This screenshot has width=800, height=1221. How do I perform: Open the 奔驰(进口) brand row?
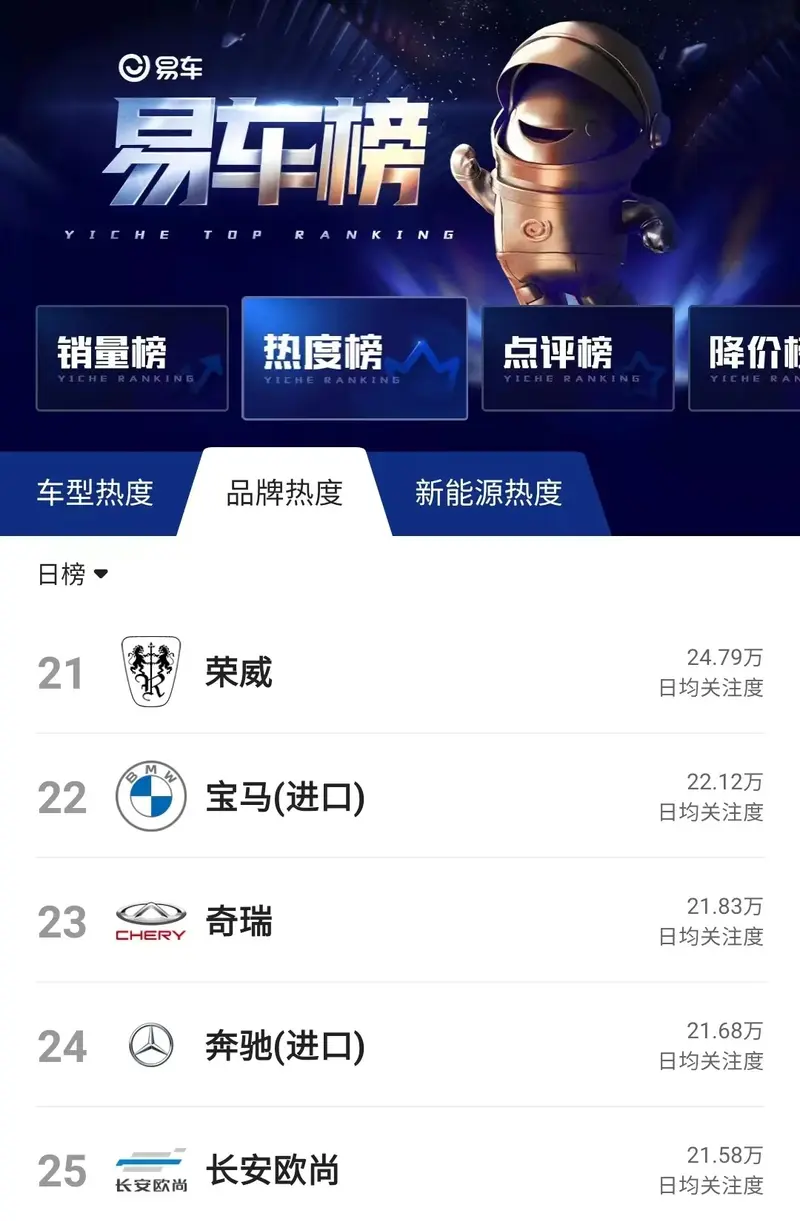pos(400,1046)
